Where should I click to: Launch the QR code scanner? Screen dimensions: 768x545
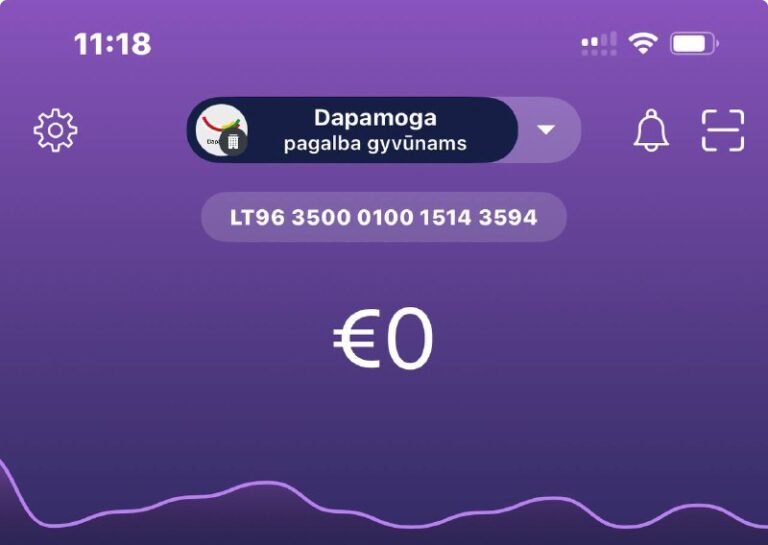point(722,131)
